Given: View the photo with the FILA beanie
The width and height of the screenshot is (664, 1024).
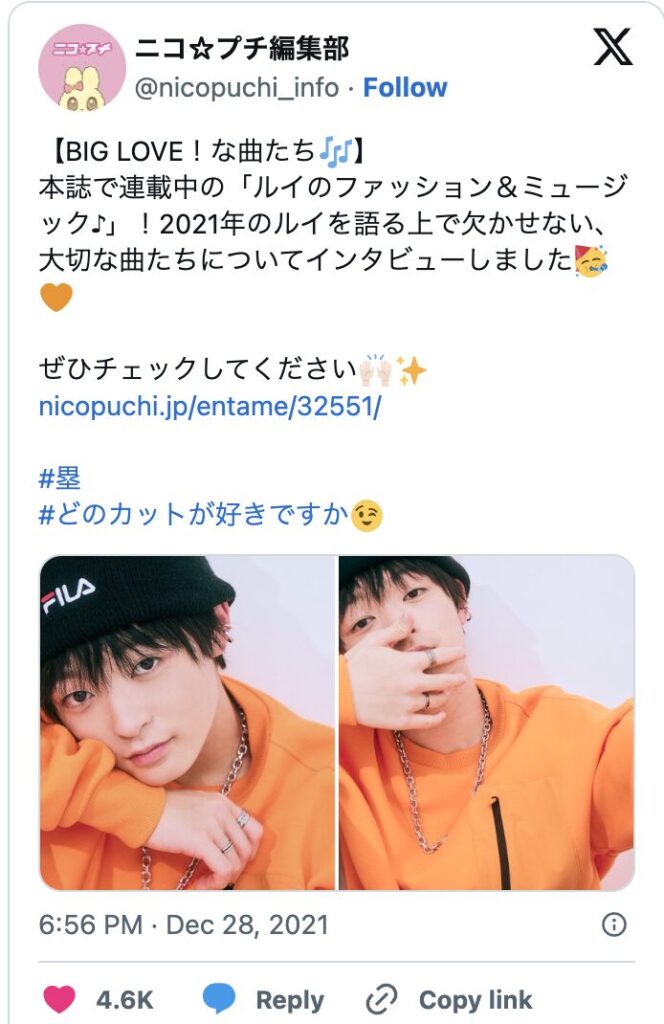Looking at the screenshot, I should [x=187, y=723].
